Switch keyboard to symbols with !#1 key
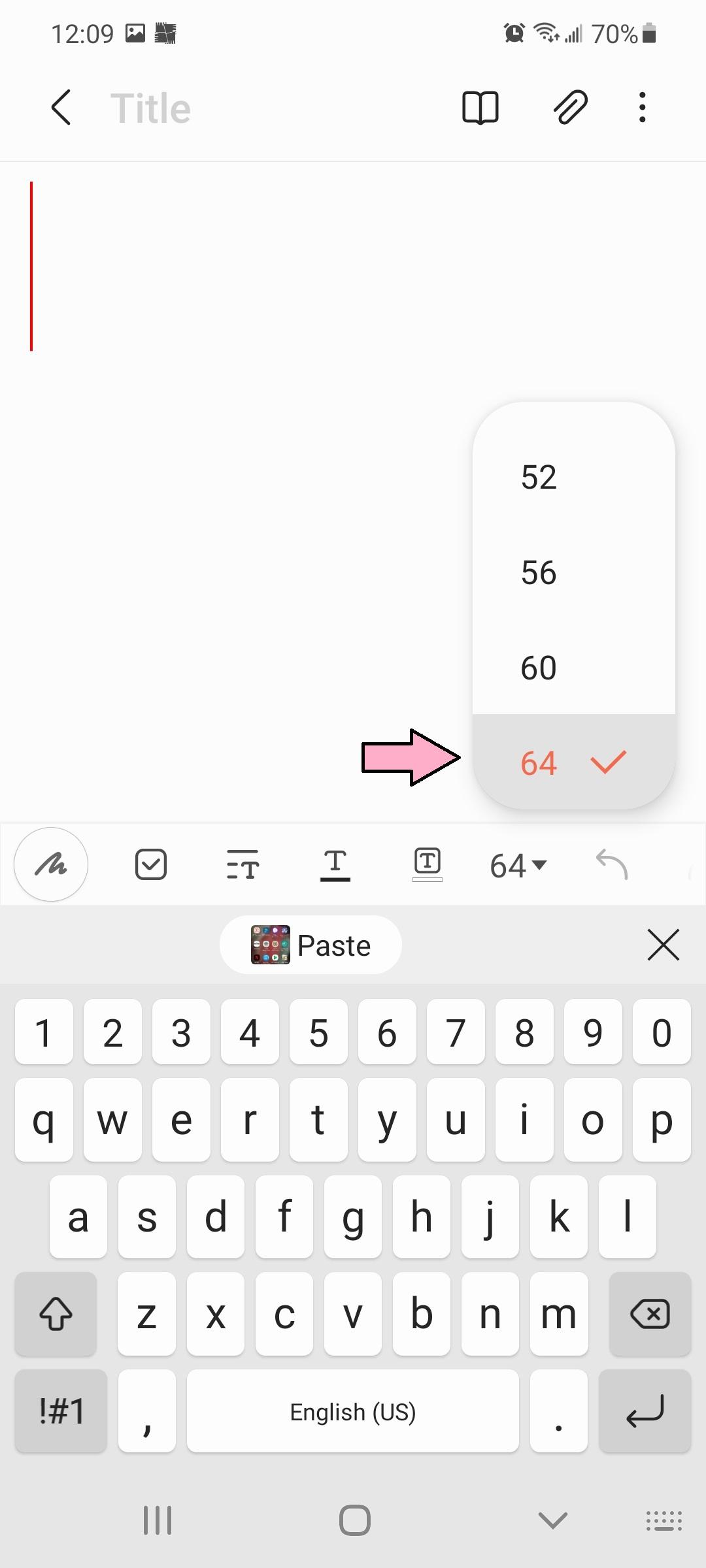The image size is (706, 1568). pyautogui.click(x=60, y=1411)
